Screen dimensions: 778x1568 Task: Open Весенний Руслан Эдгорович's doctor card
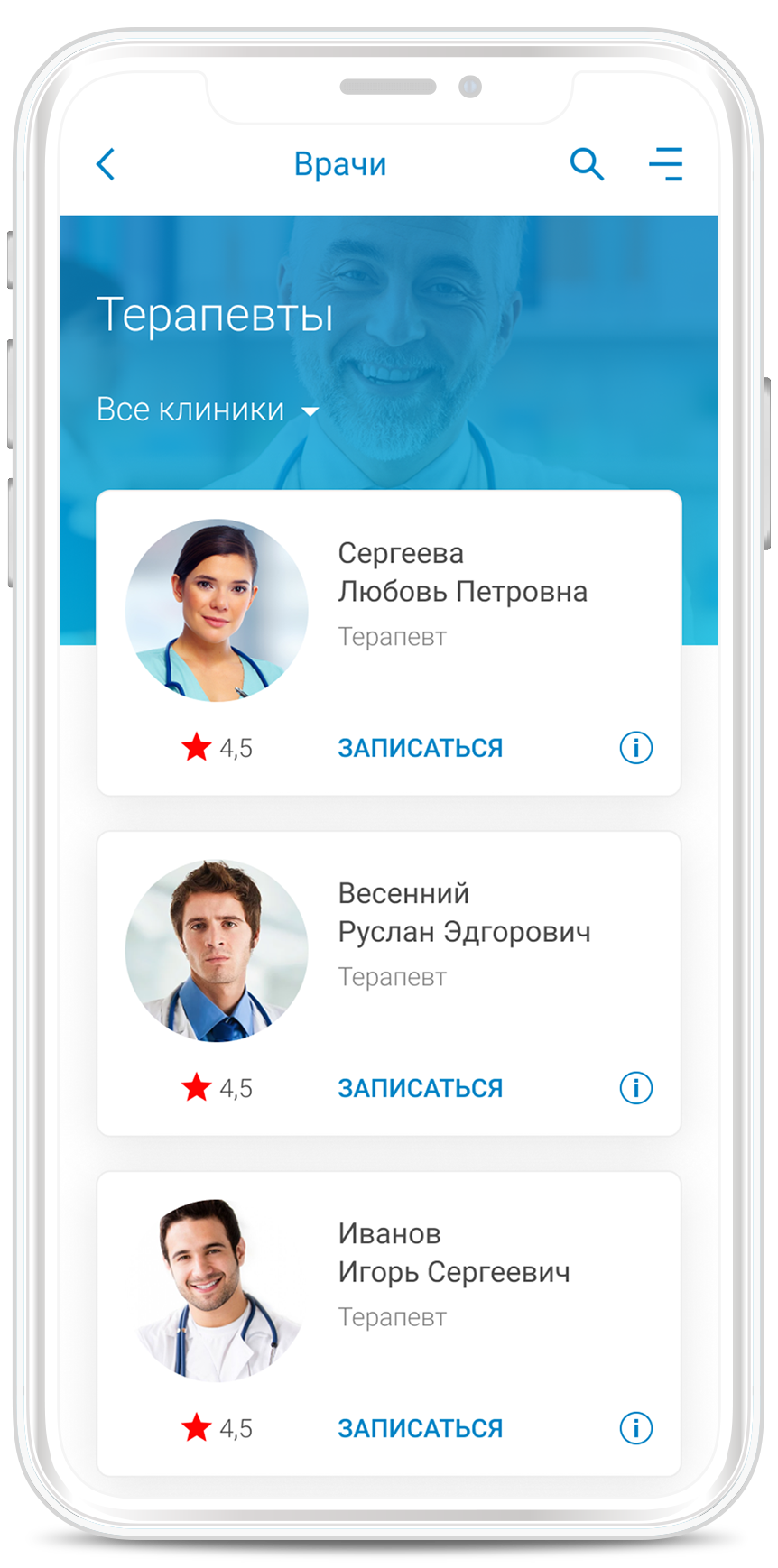click(389, 983)
